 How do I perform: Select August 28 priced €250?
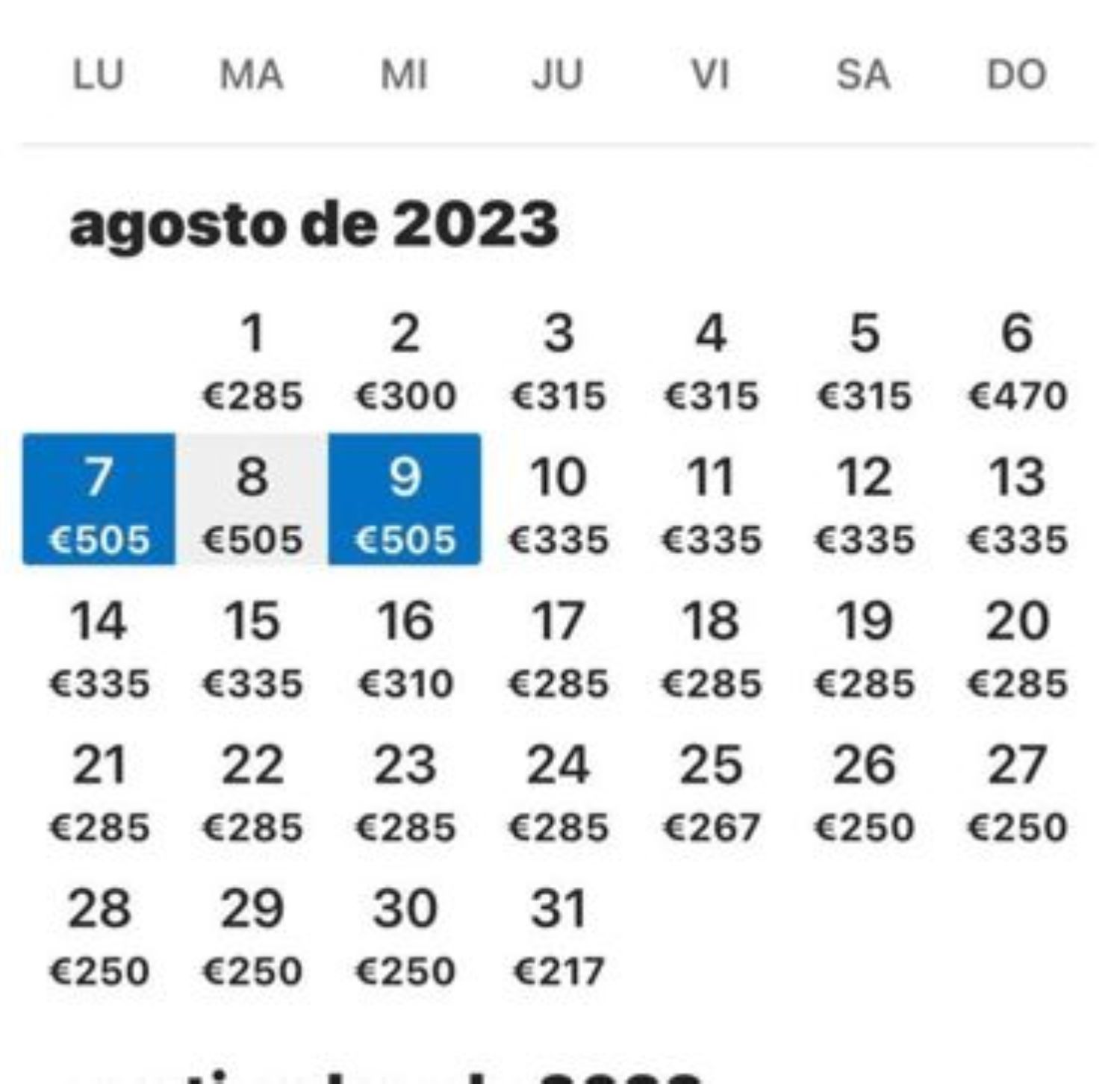[99, 936]
